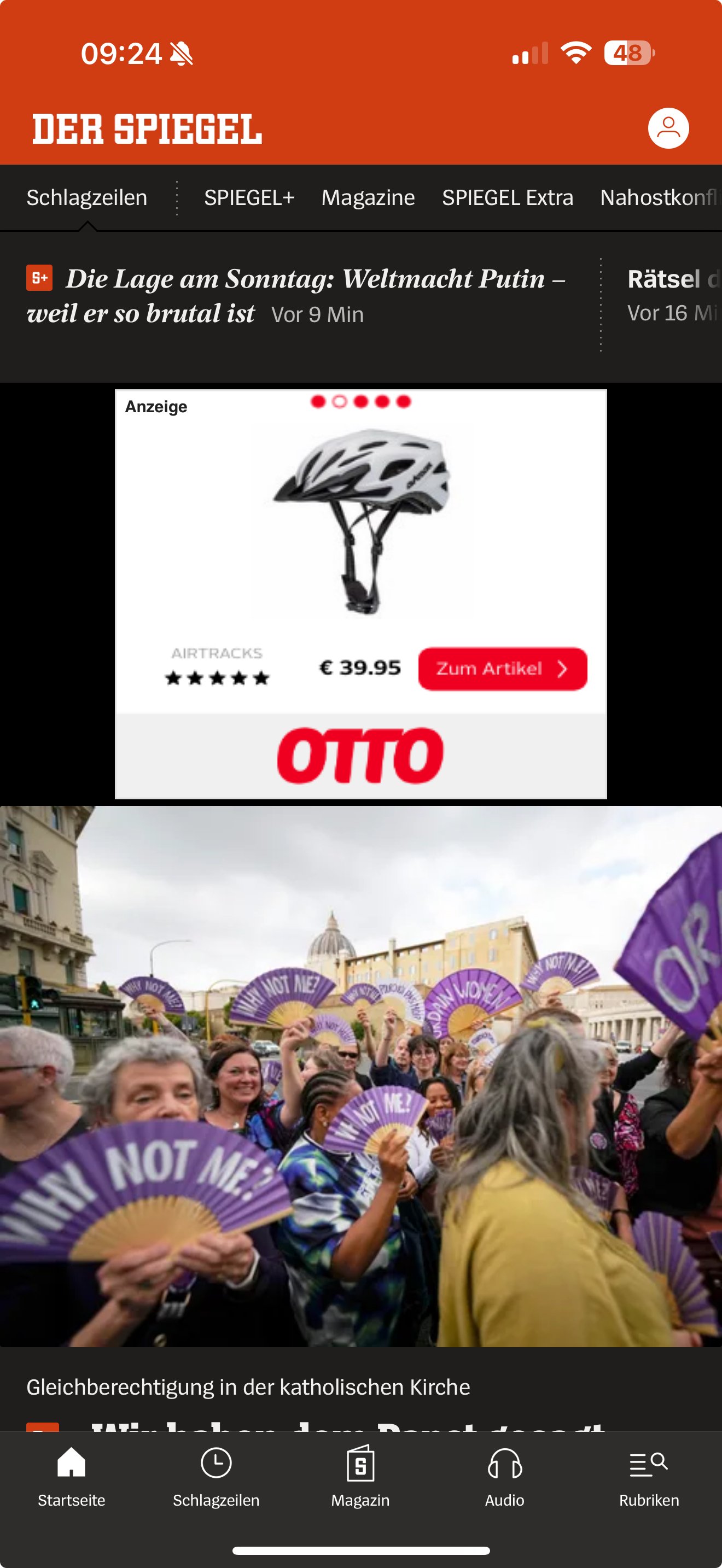The width and height of the screenshot is (722, 1568).
Task: Switch to the SPIEGEL+ top tab
Action: coord(249,198)
